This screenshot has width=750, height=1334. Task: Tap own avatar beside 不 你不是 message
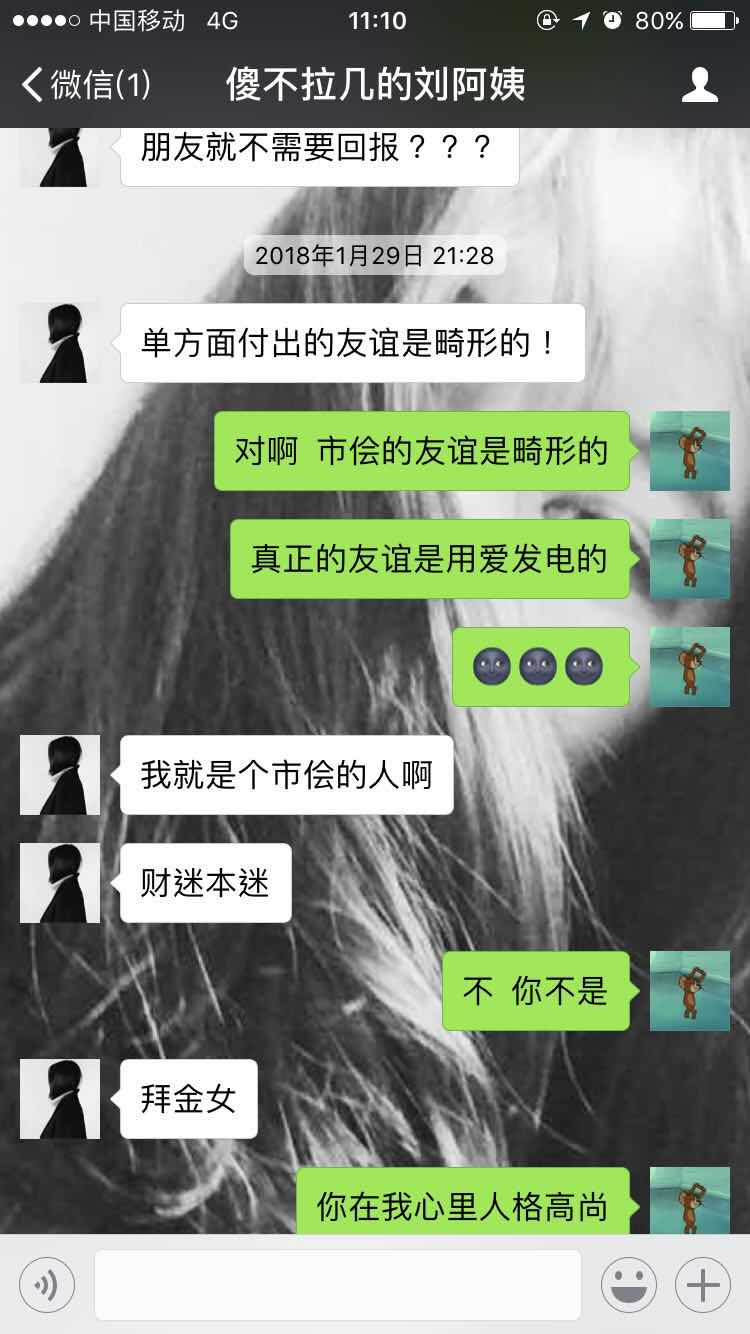click(x=690, y=991)
